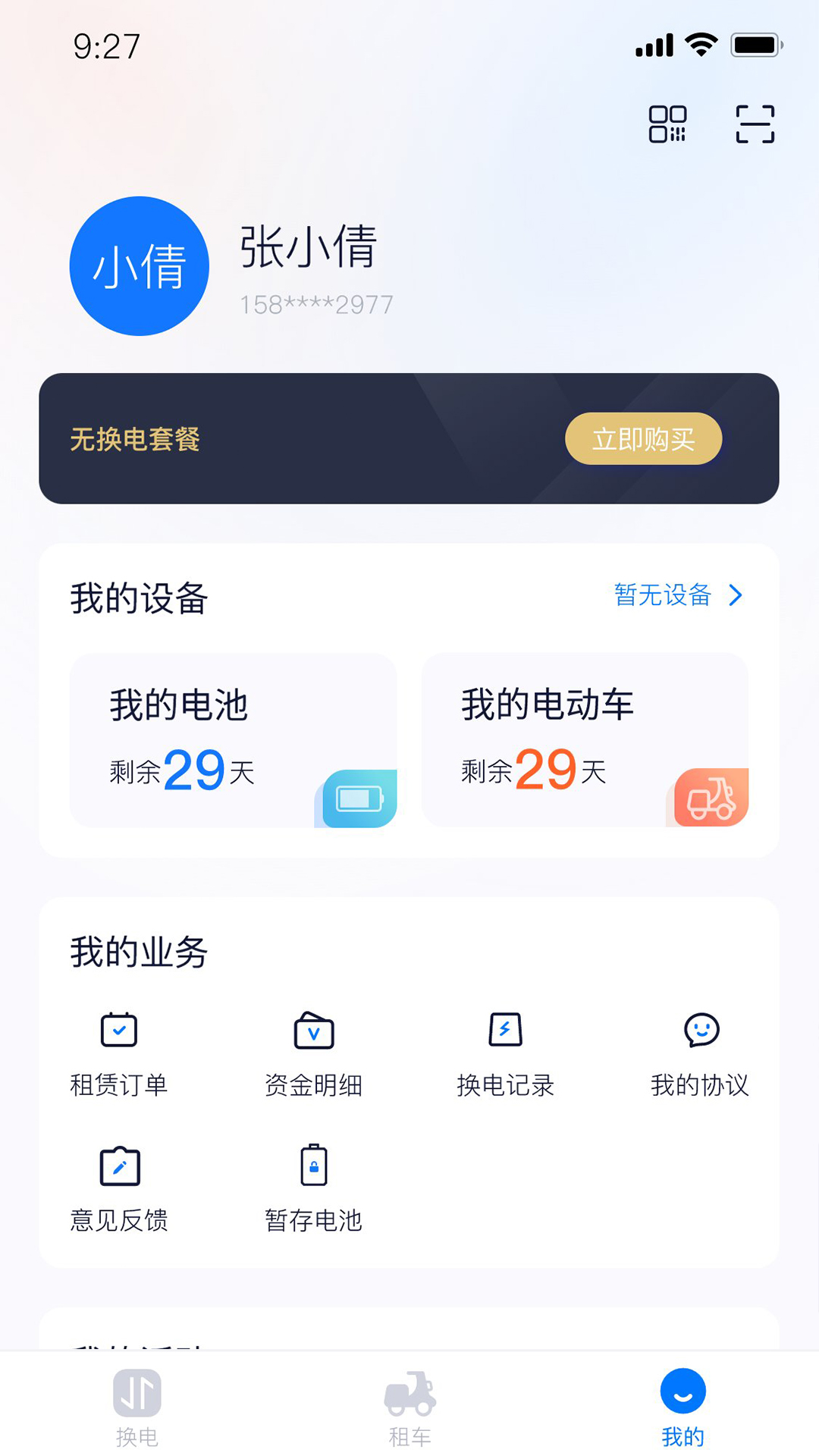
Task: Open the 我的电池 card
Action: pyautogui.click(x=233, y=739)
